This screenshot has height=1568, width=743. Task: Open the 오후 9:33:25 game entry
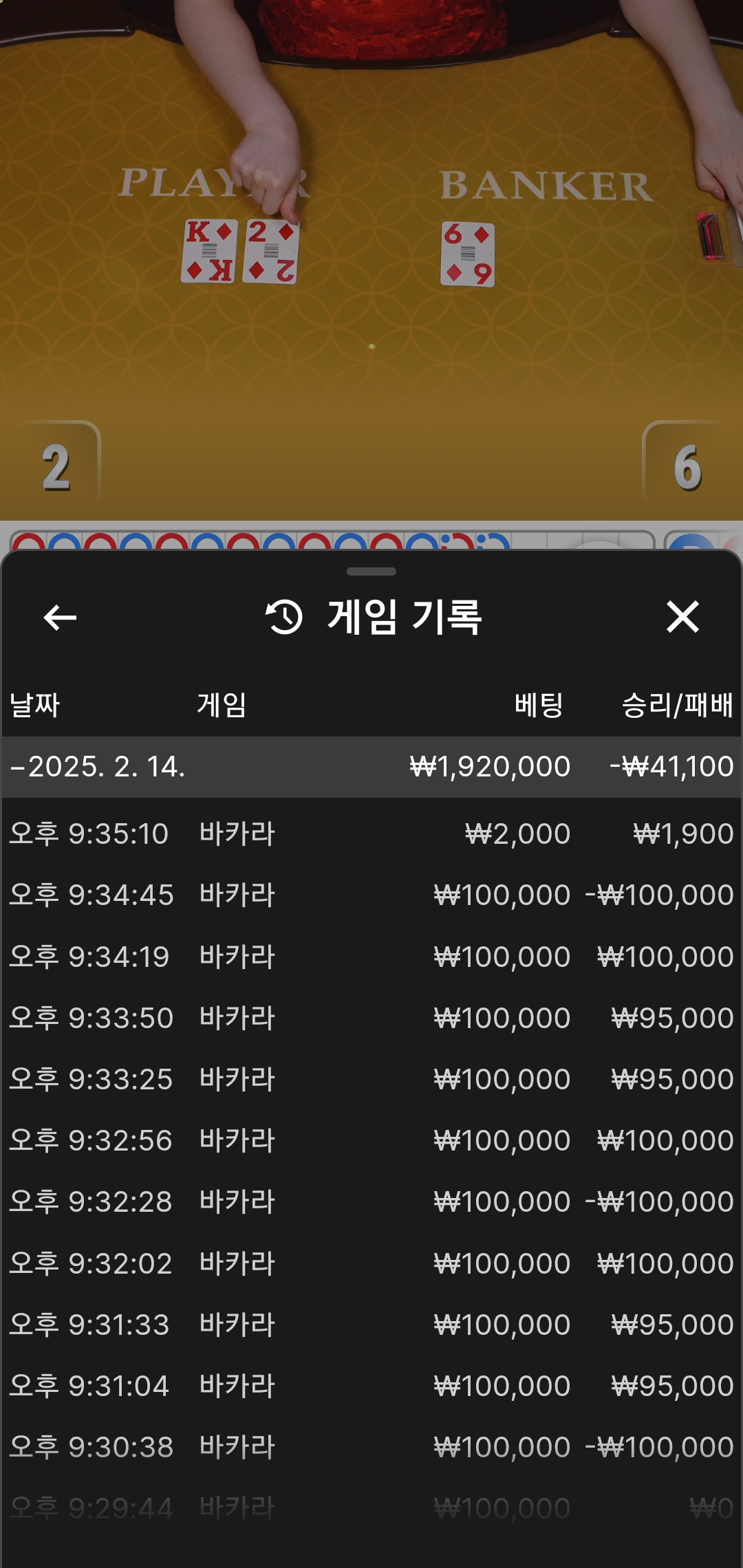(371, 1079)
